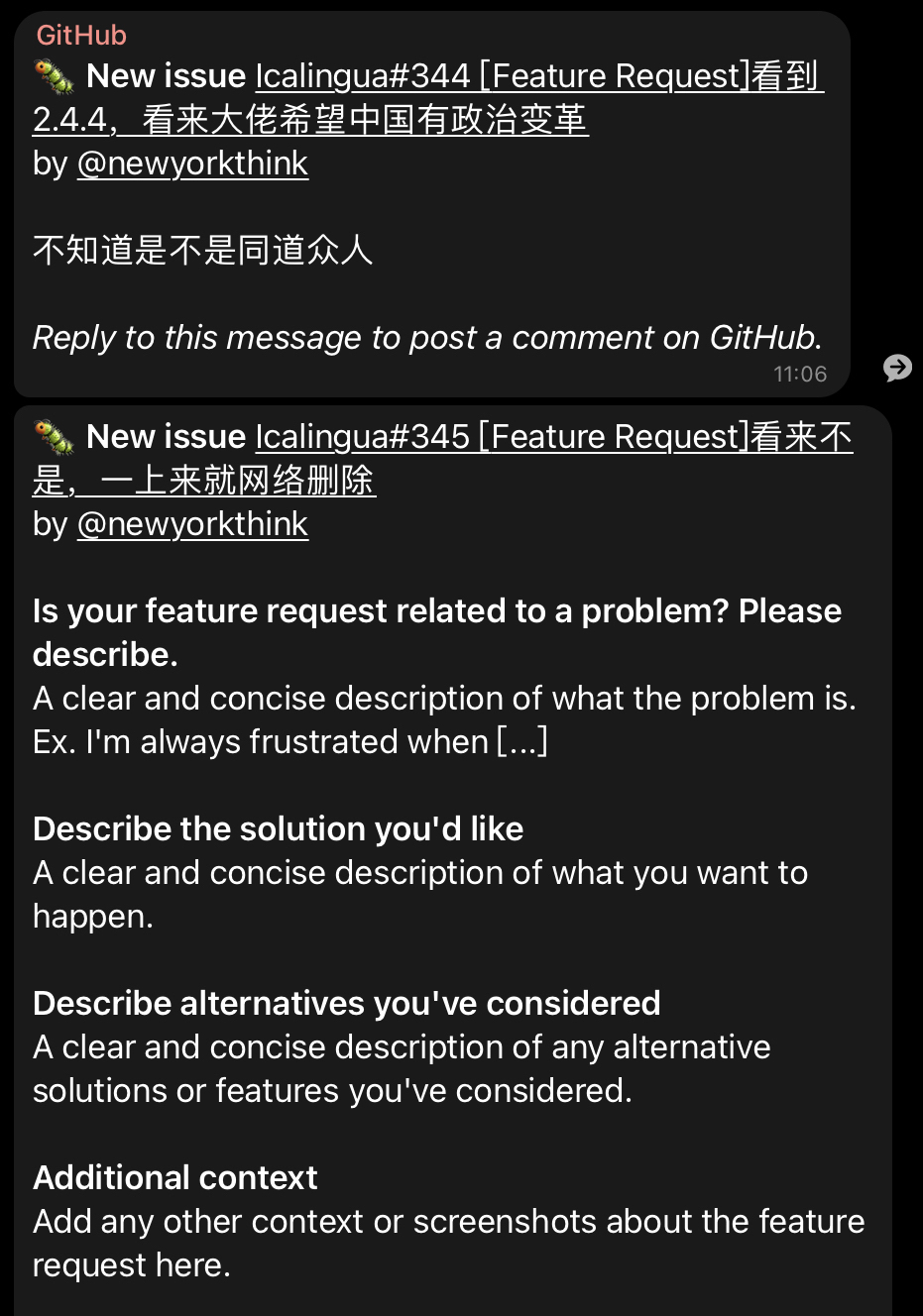The width and height of the screenshot is (923, 1316).
Task: Click the Additional context heading in issue 345
Action: coord(174,1177)
